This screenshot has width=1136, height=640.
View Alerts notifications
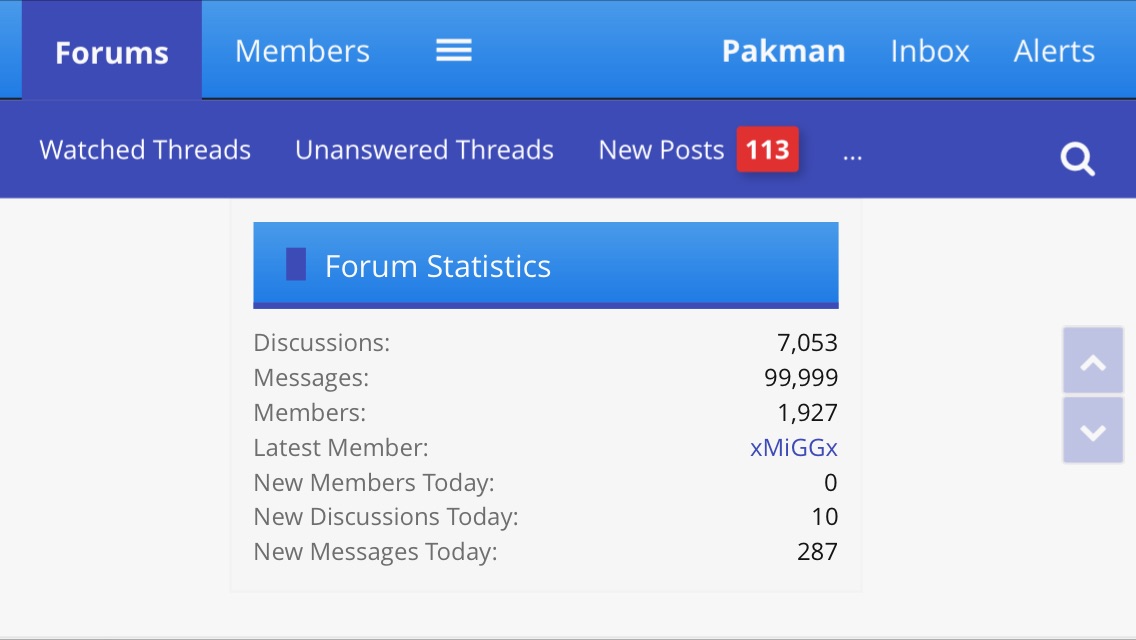click(1054, 52)
